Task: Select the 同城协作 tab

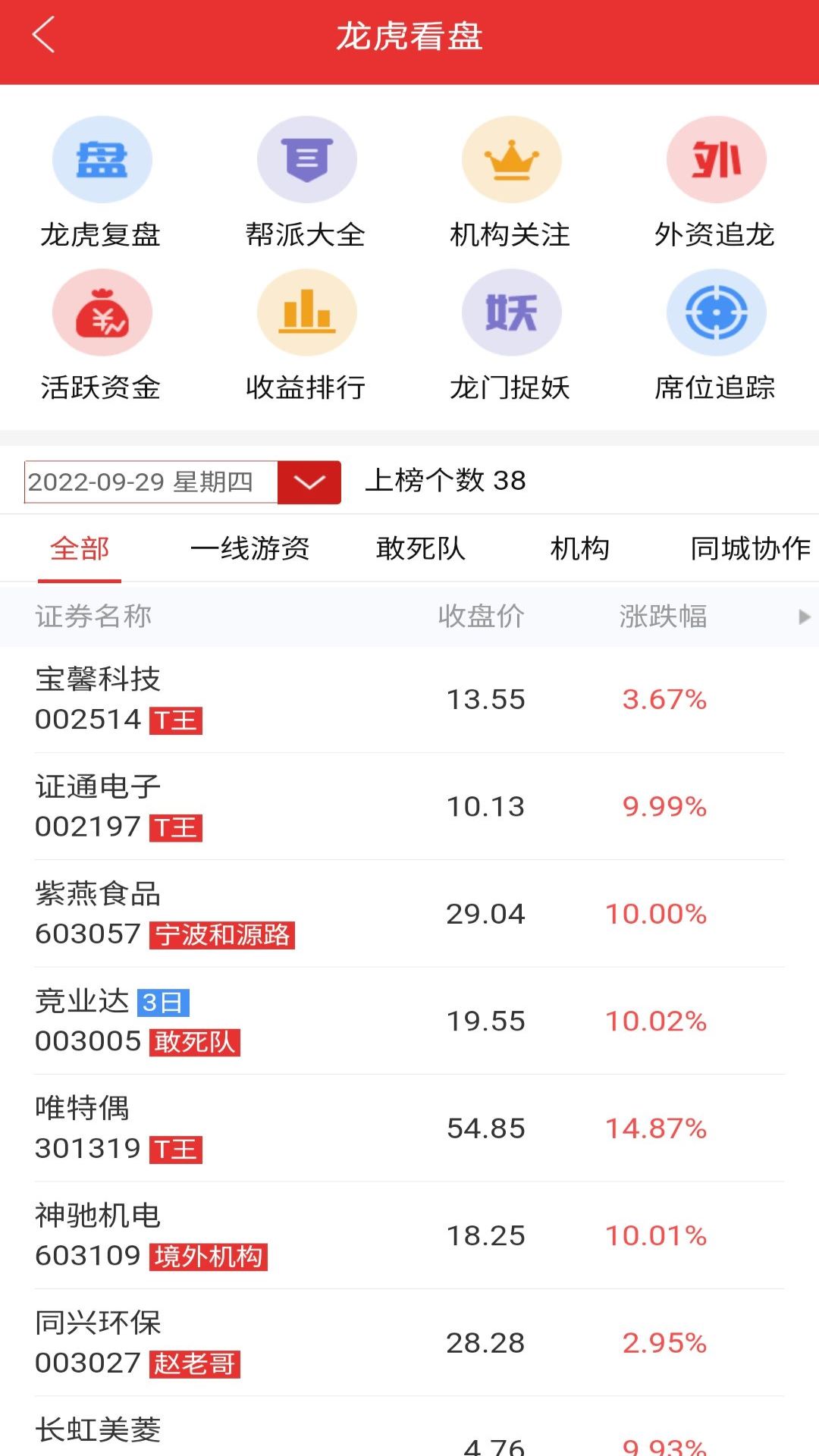Action: tap(750, 548)
